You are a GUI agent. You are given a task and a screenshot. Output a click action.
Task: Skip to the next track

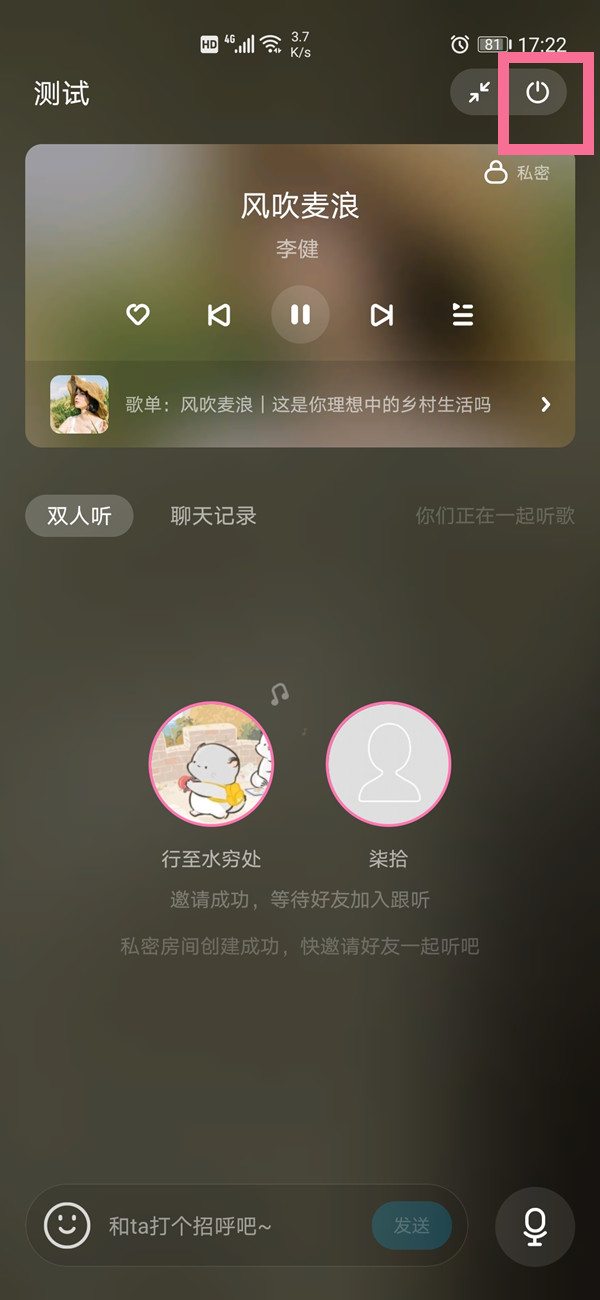click(x=381, y=315)
